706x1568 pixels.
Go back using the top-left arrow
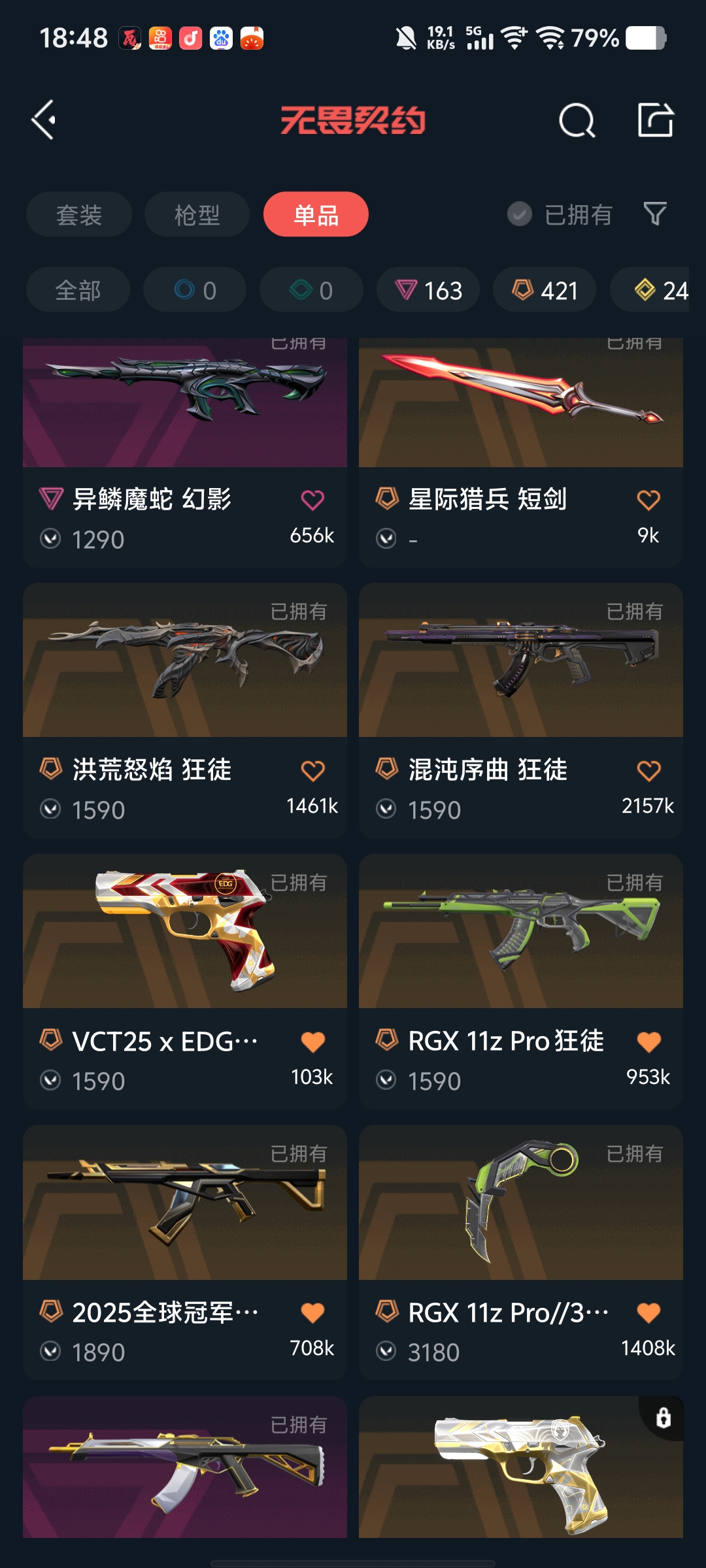(44, 120)
